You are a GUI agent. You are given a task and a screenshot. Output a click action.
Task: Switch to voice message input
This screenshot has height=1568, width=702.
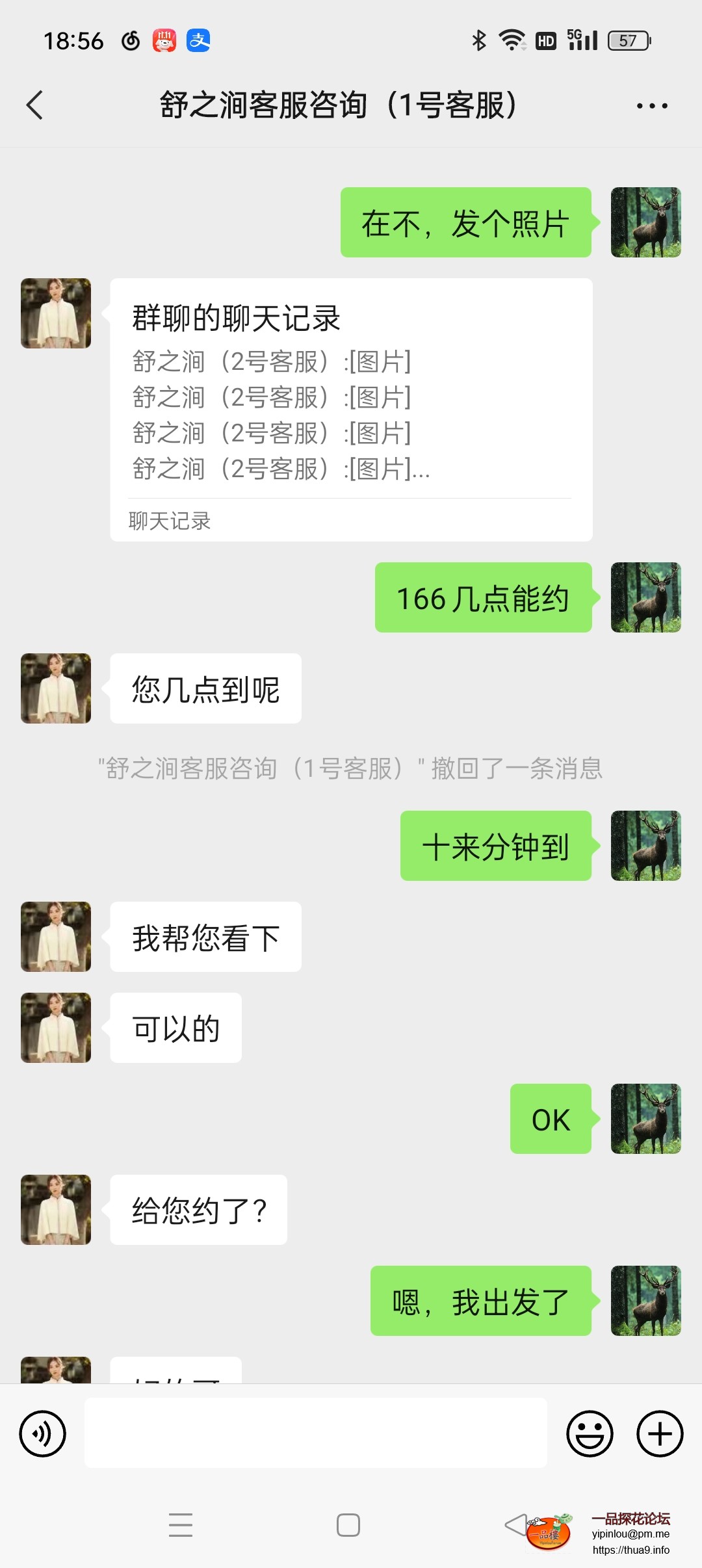[x=43, y=1433]
